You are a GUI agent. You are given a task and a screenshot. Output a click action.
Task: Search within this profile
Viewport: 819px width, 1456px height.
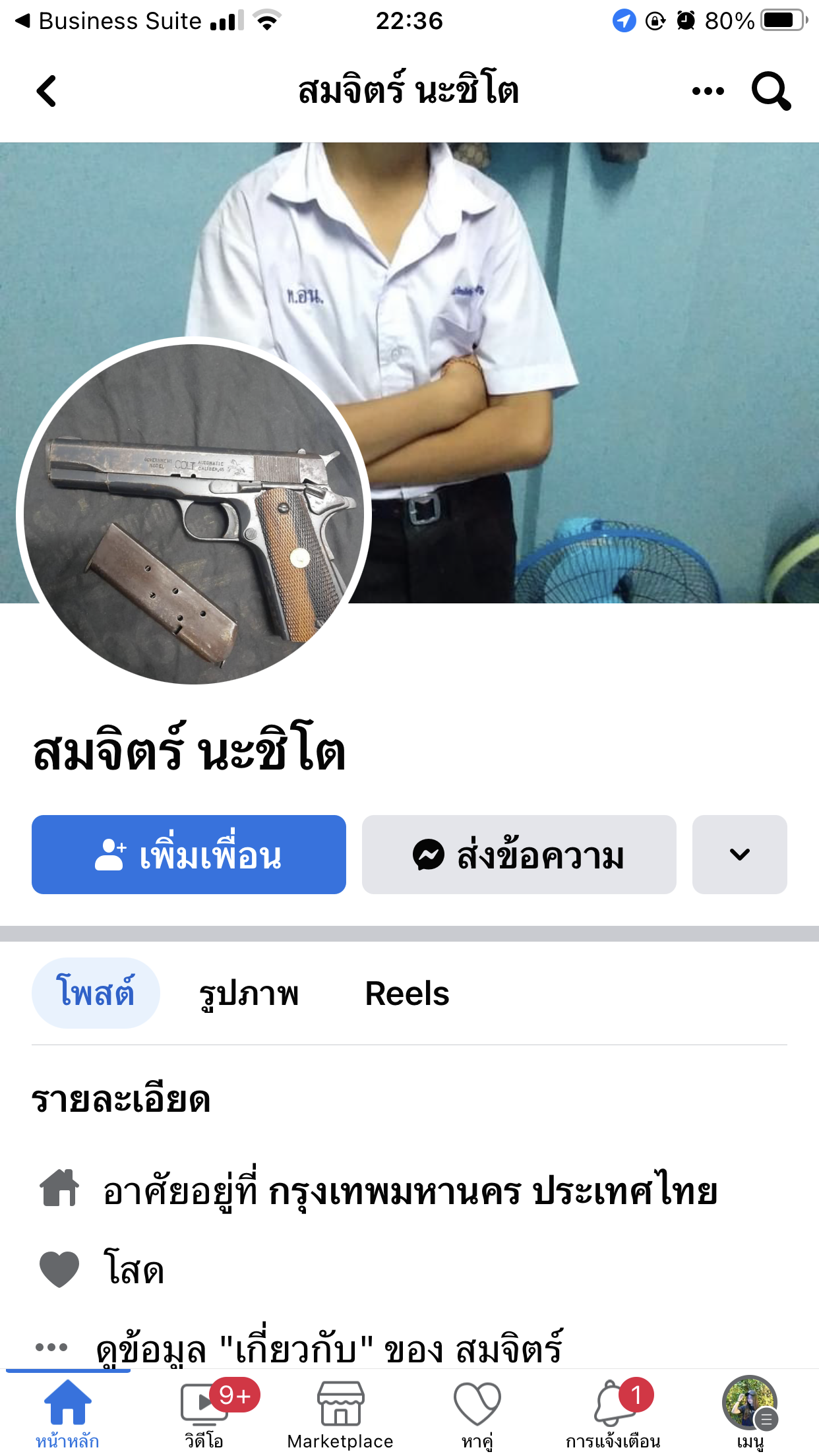[771, 91]
